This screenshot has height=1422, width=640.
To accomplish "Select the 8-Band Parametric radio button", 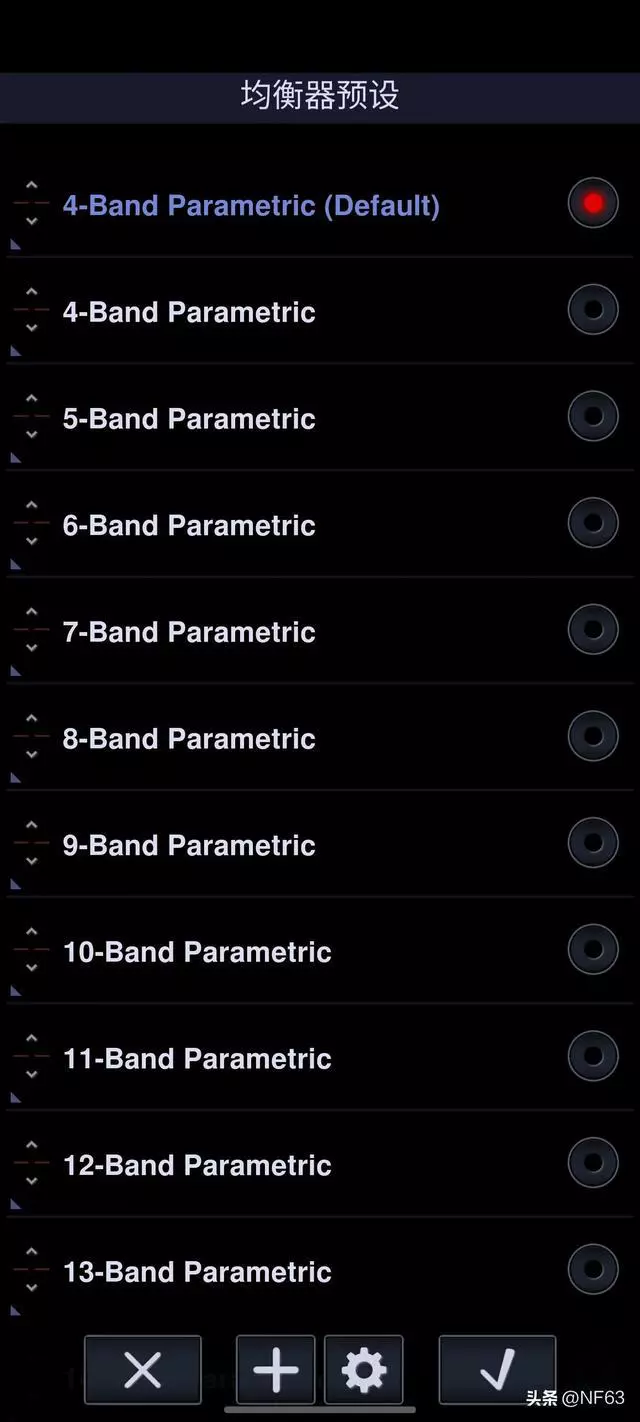I will tap(593, 736).
